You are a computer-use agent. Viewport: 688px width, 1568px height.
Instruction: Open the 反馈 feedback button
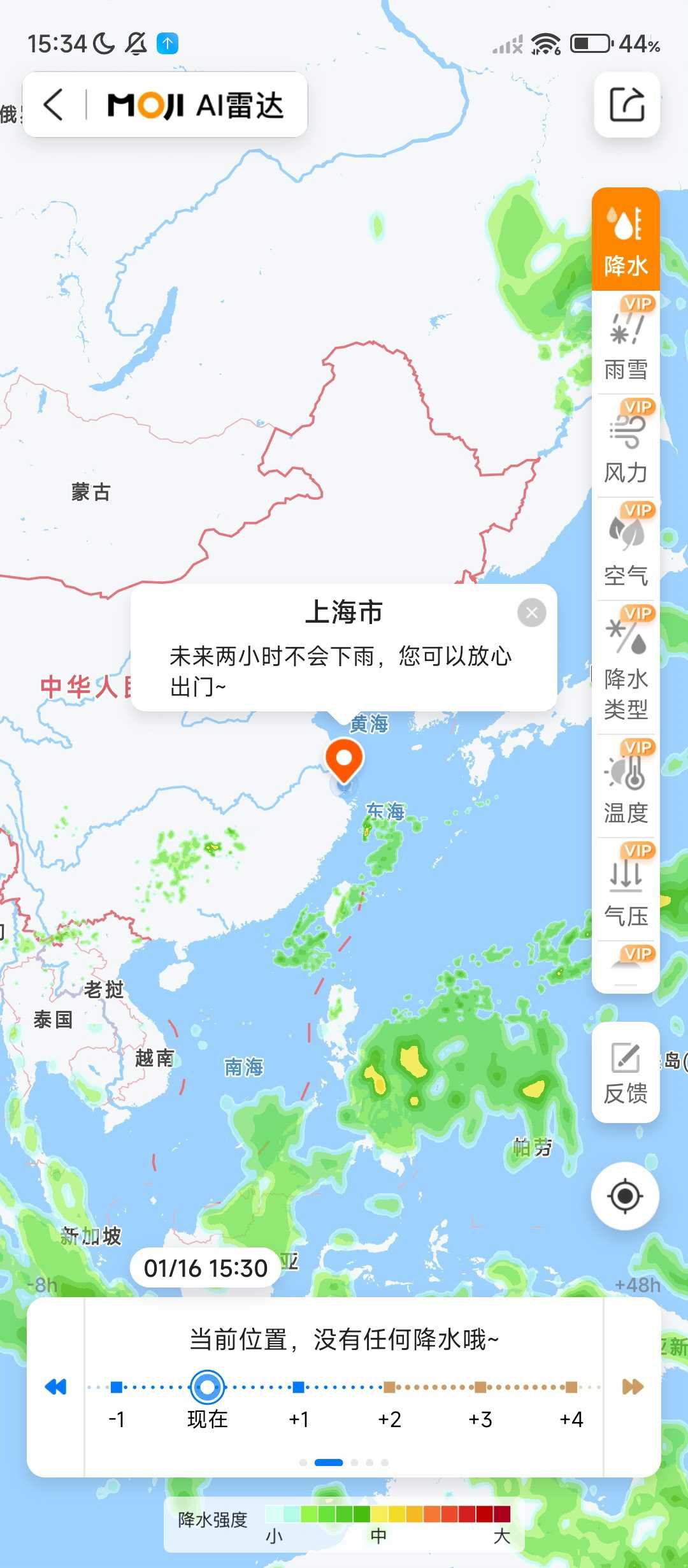tap(626, 1073)
